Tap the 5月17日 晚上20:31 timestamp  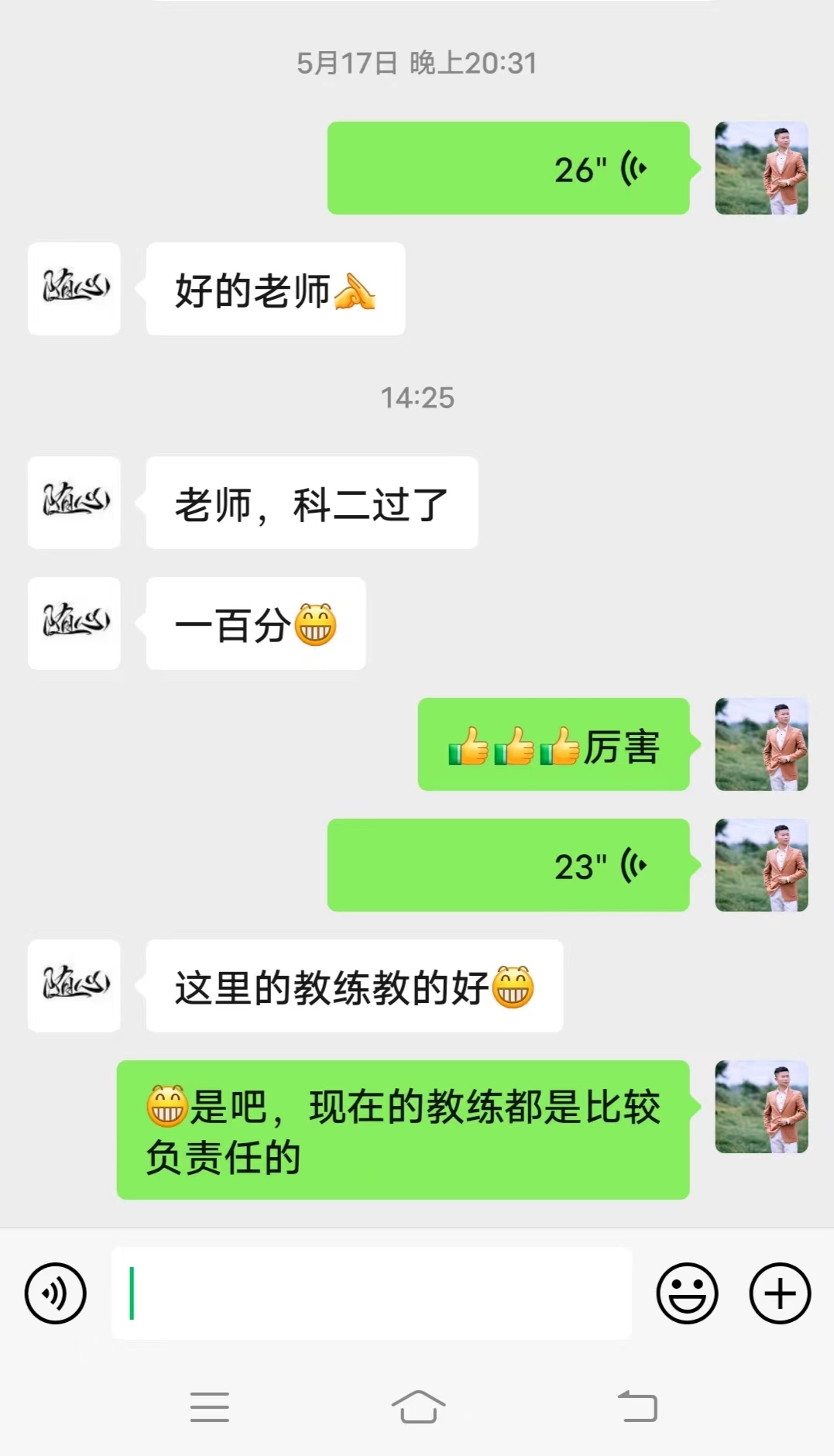[x=417, y=64]
